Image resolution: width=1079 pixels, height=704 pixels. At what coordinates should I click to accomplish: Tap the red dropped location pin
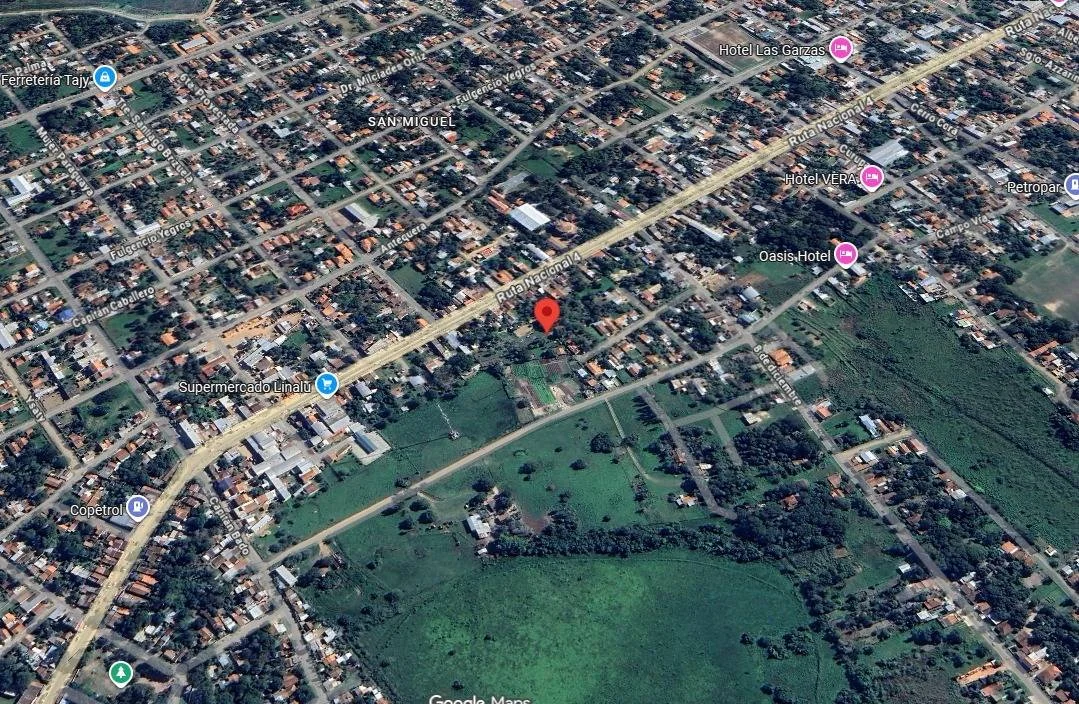pos(546,314)
